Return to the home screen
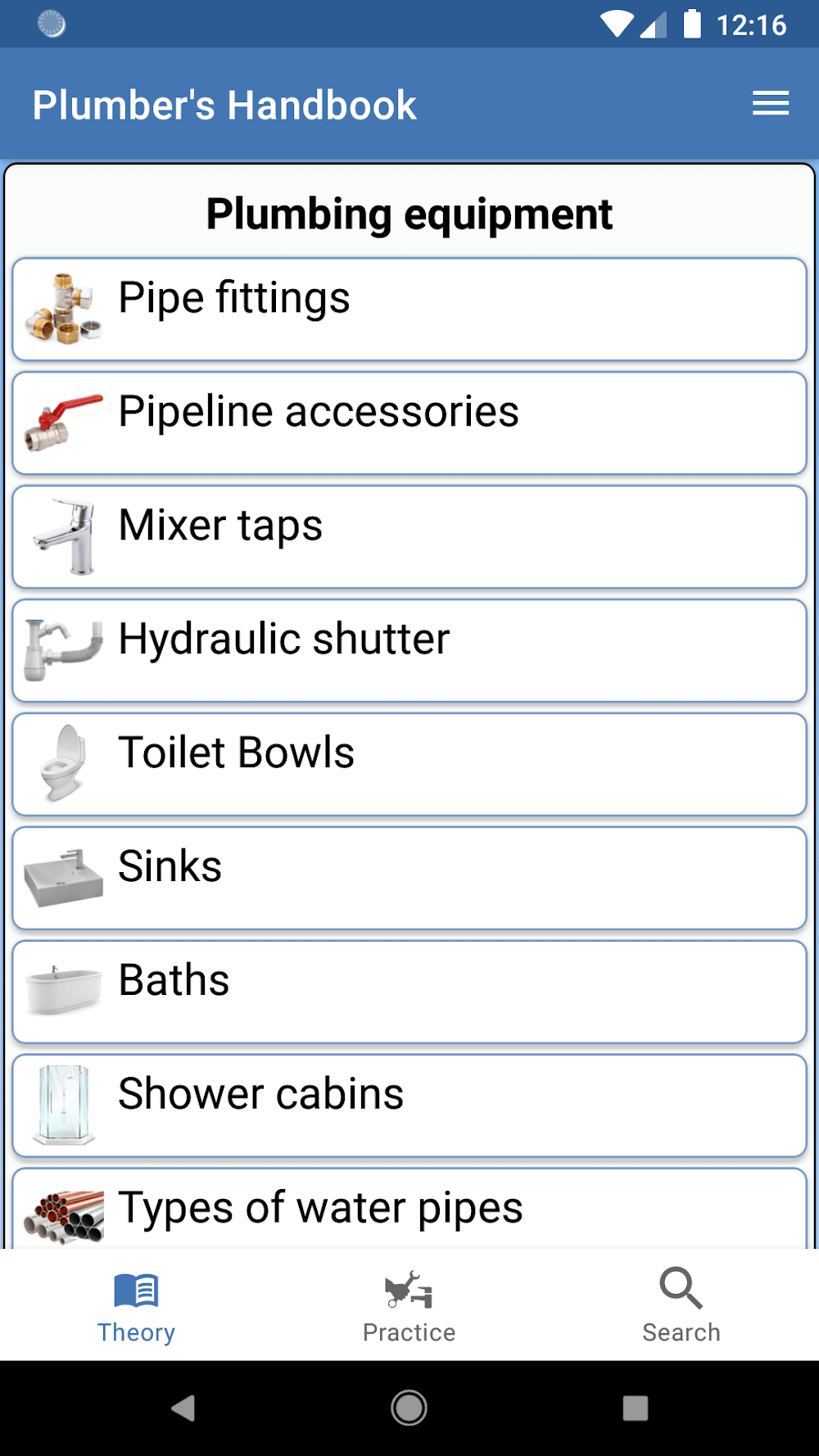 pos(409,1409)
